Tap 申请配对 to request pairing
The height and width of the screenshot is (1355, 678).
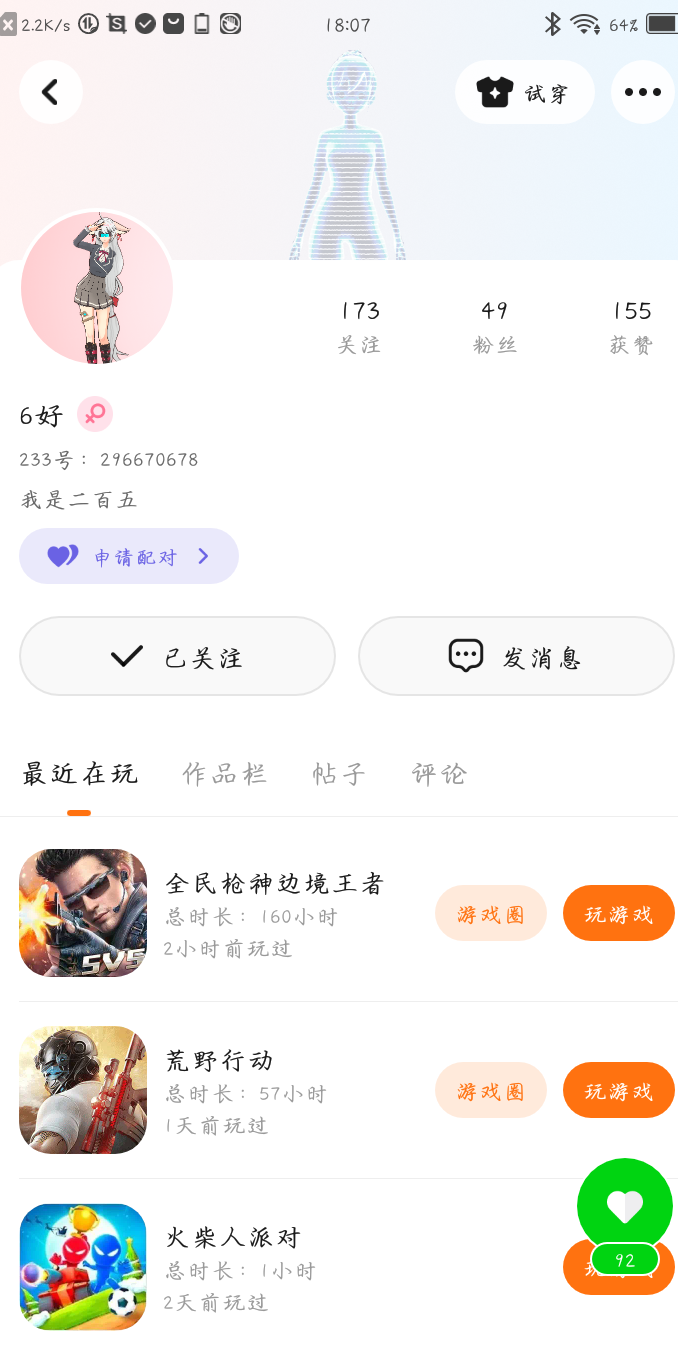pyautogui.click(x=129, y=556)
